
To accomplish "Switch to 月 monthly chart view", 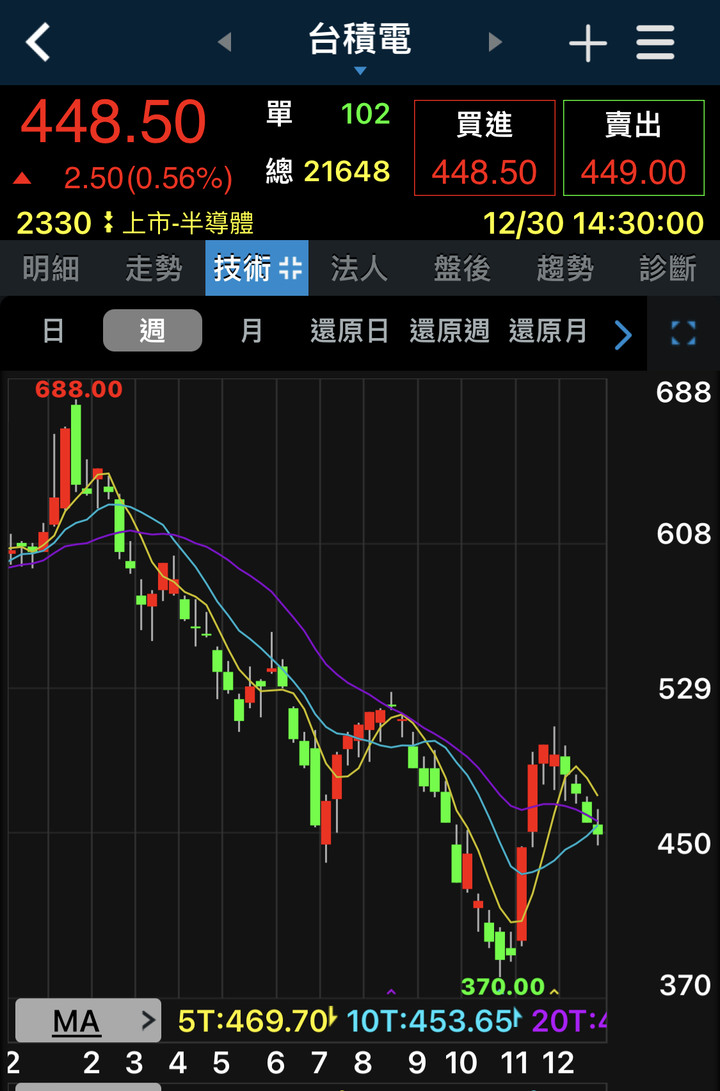I will (252, 331).
